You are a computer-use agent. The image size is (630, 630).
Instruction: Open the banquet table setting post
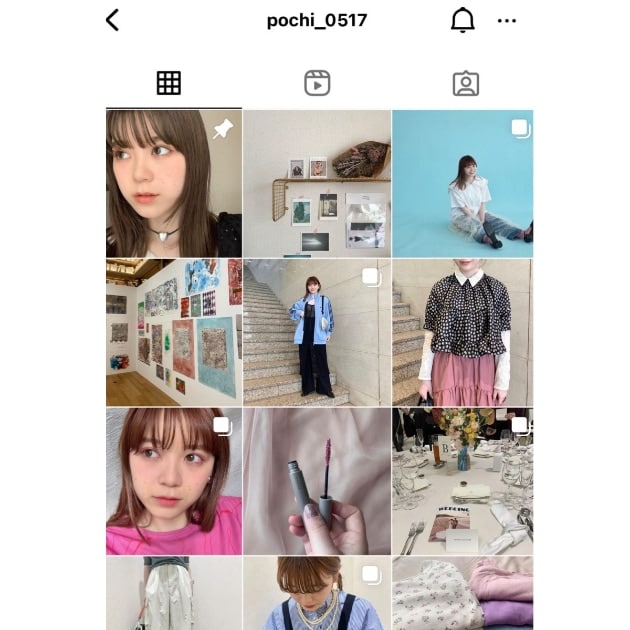point(462,480)
